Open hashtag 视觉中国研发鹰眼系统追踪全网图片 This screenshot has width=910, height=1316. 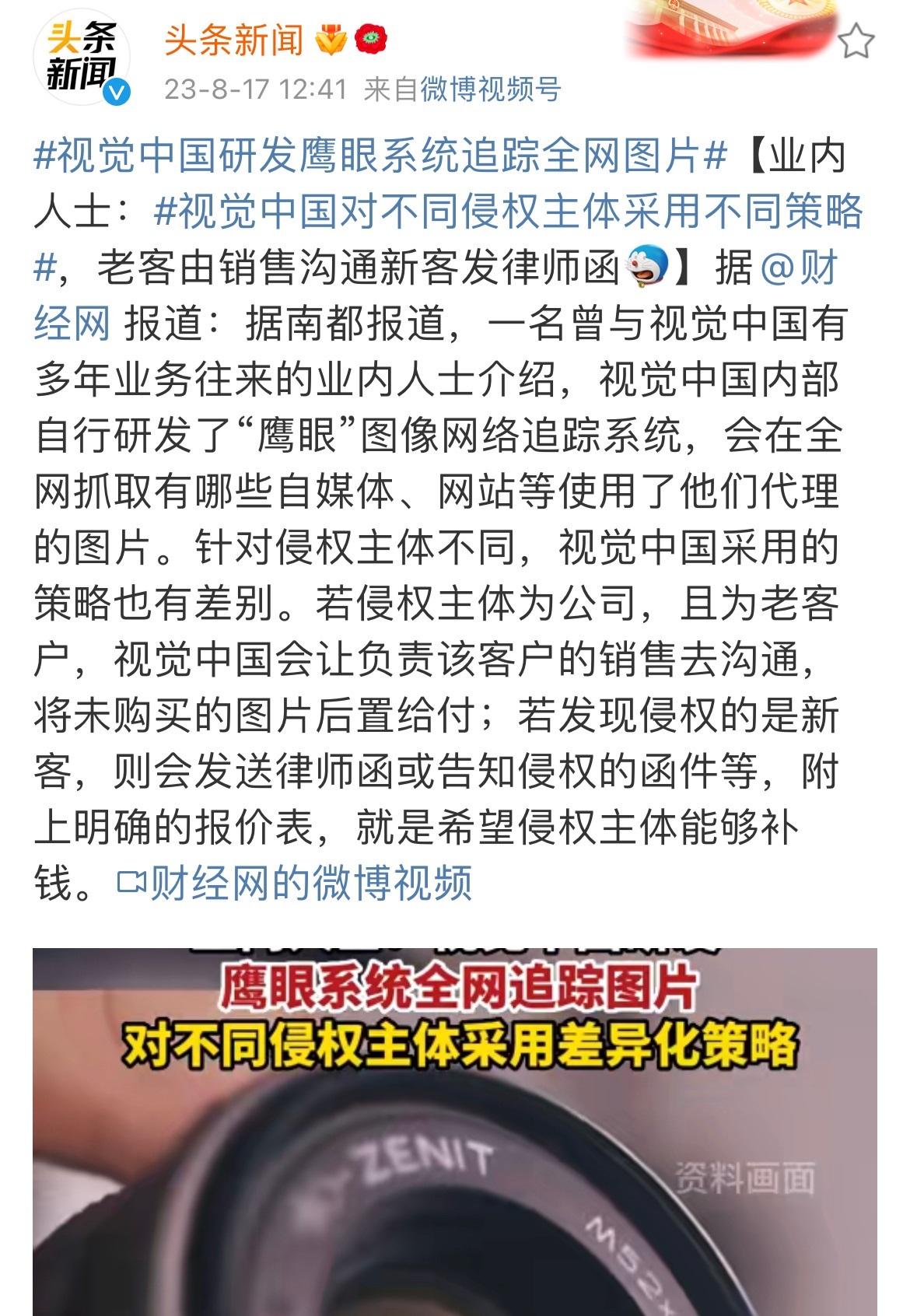click(380, 156)
